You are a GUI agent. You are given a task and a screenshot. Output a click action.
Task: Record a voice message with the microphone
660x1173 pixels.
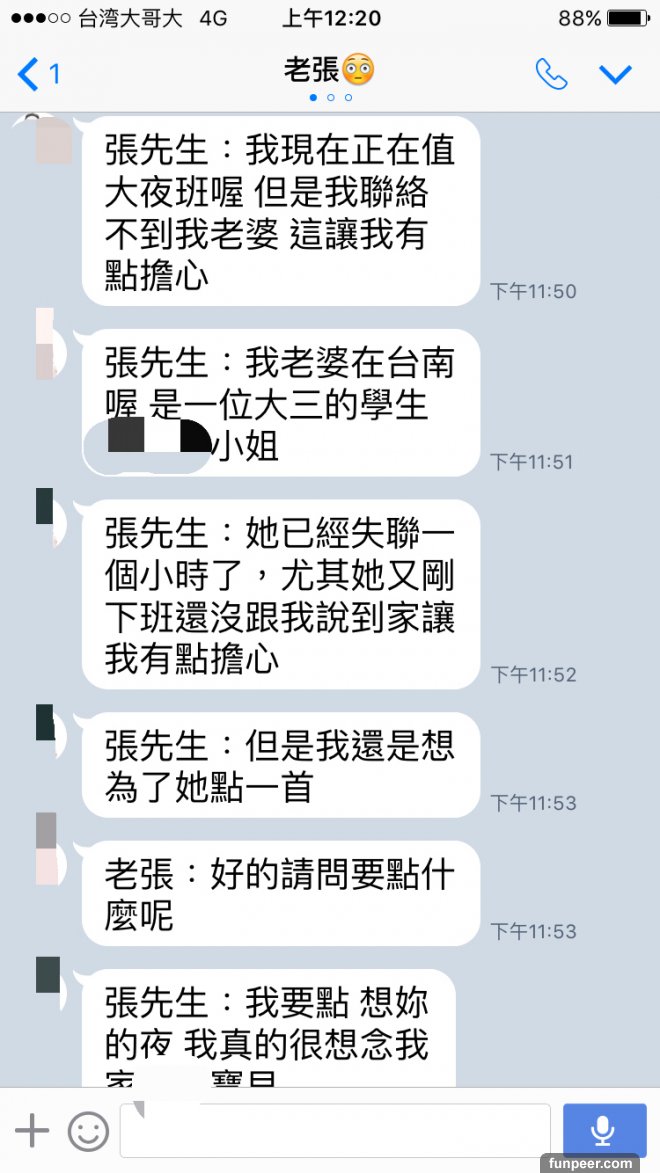603,1130
